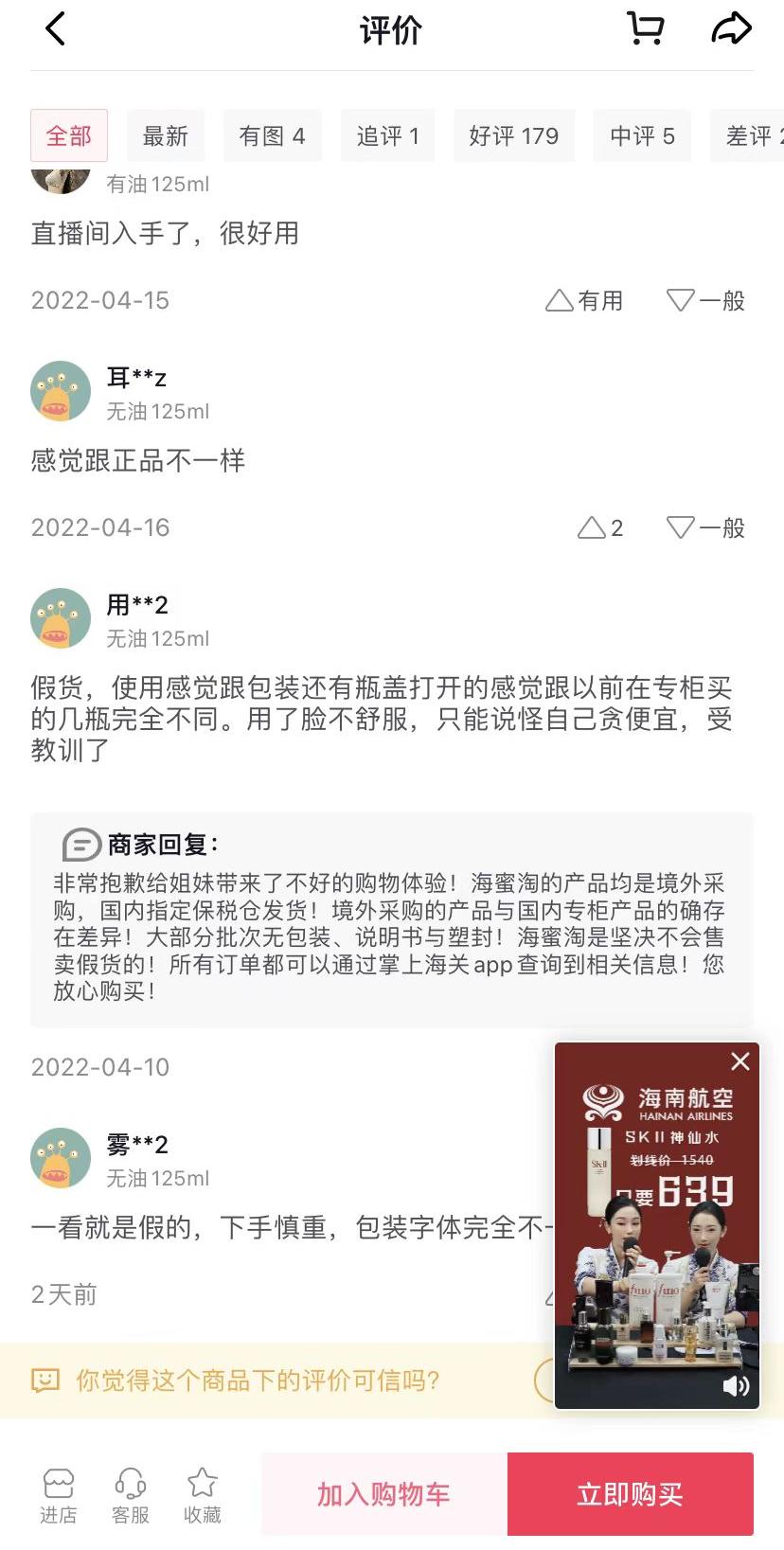
Task: Tap the smiley icon in the yellow feedback banner
Action: [42, 1381]
